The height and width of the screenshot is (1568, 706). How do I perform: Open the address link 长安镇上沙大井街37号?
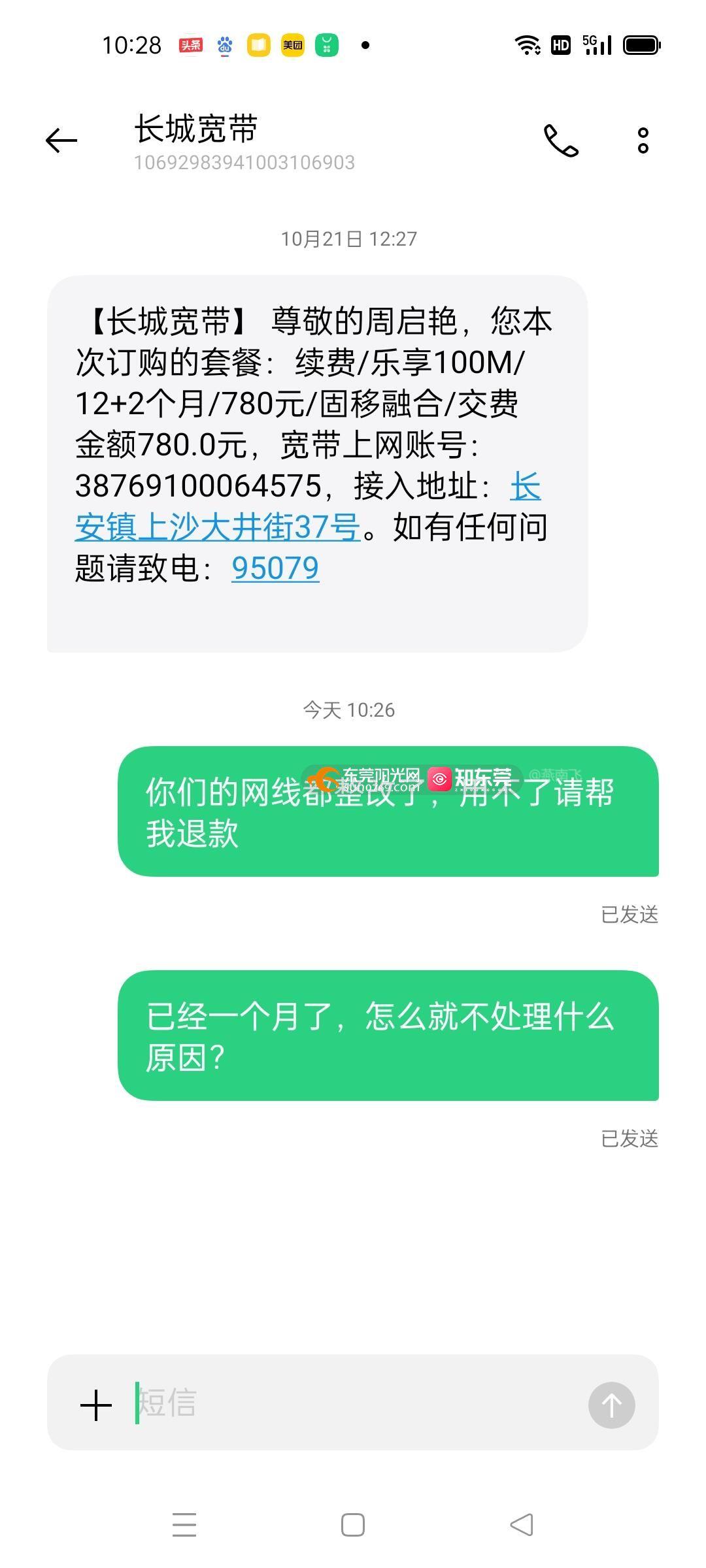(218, 527)
